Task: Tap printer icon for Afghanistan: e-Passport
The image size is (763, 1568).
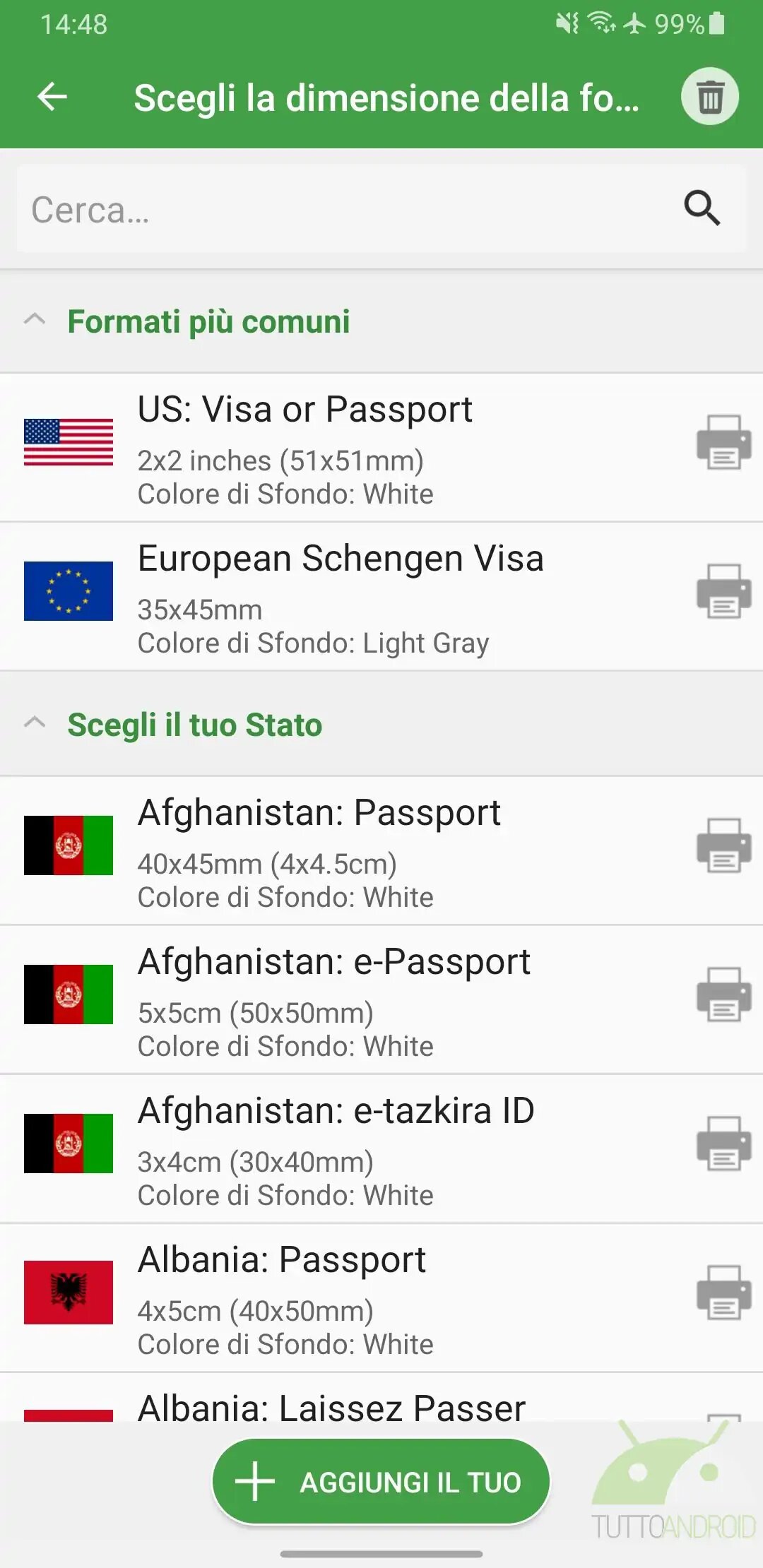Action: pyautogui.click(x=723, y=995)
